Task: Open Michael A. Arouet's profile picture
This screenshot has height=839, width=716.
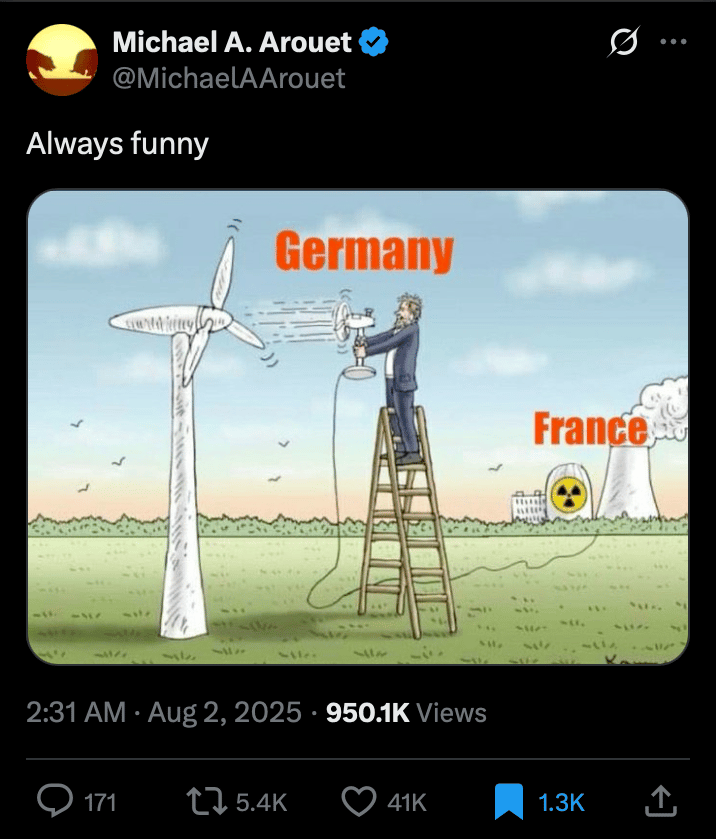Action: click(61, 60)
